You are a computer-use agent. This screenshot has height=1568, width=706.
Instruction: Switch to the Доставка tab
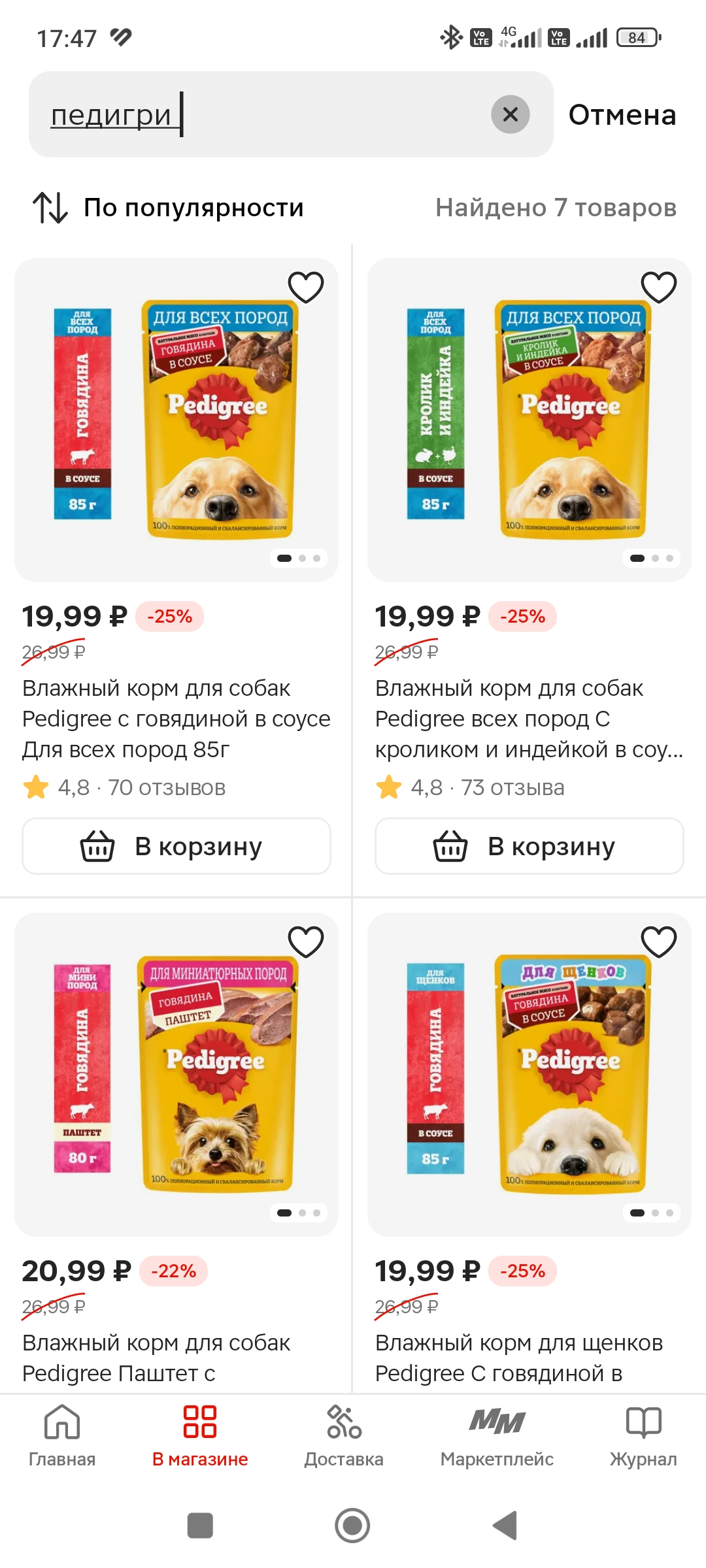(344, 1436)
